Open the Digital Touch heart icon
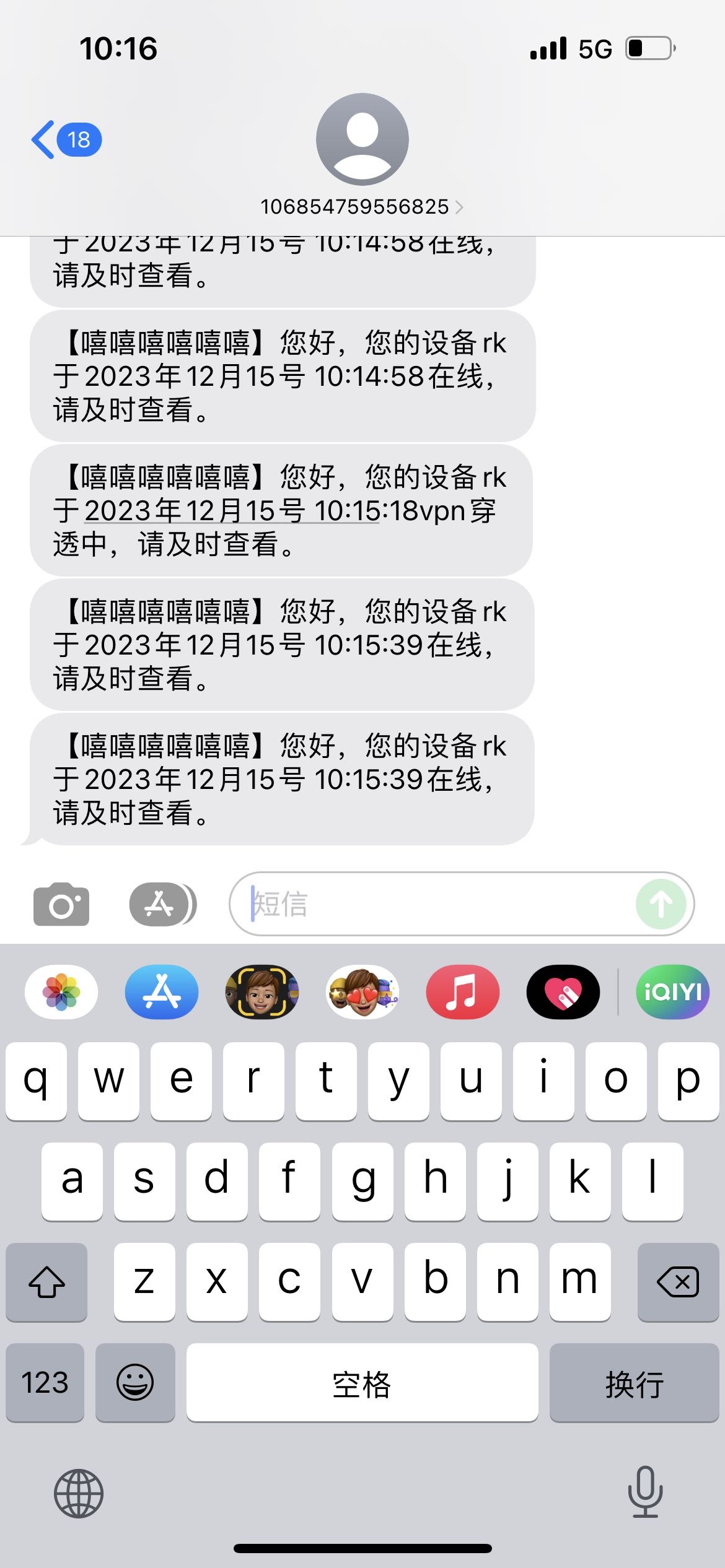Viewport: 725px width, 1568px height. tap(563, 992)
